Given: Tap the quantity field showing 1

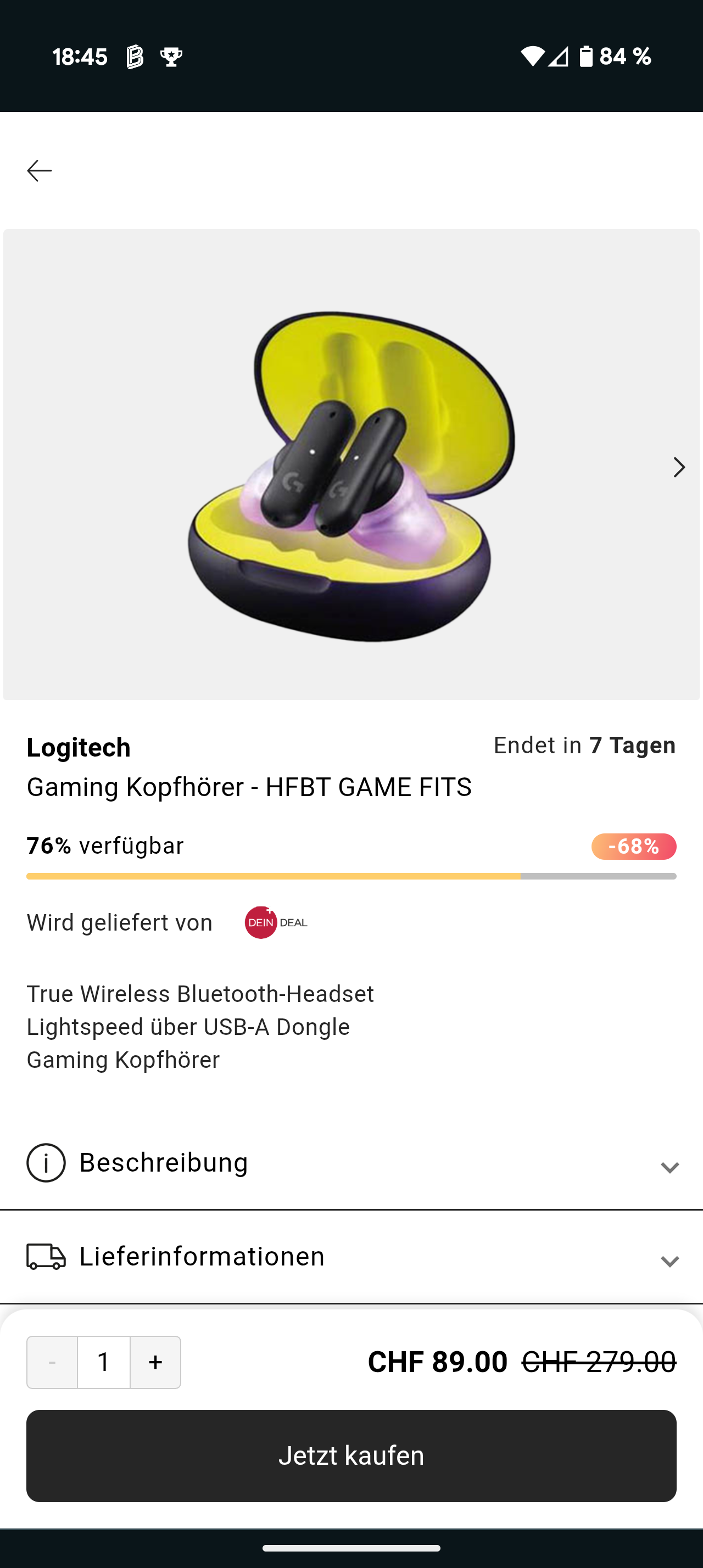Looking at the screenshot, I should click(x=103, y=1362).
